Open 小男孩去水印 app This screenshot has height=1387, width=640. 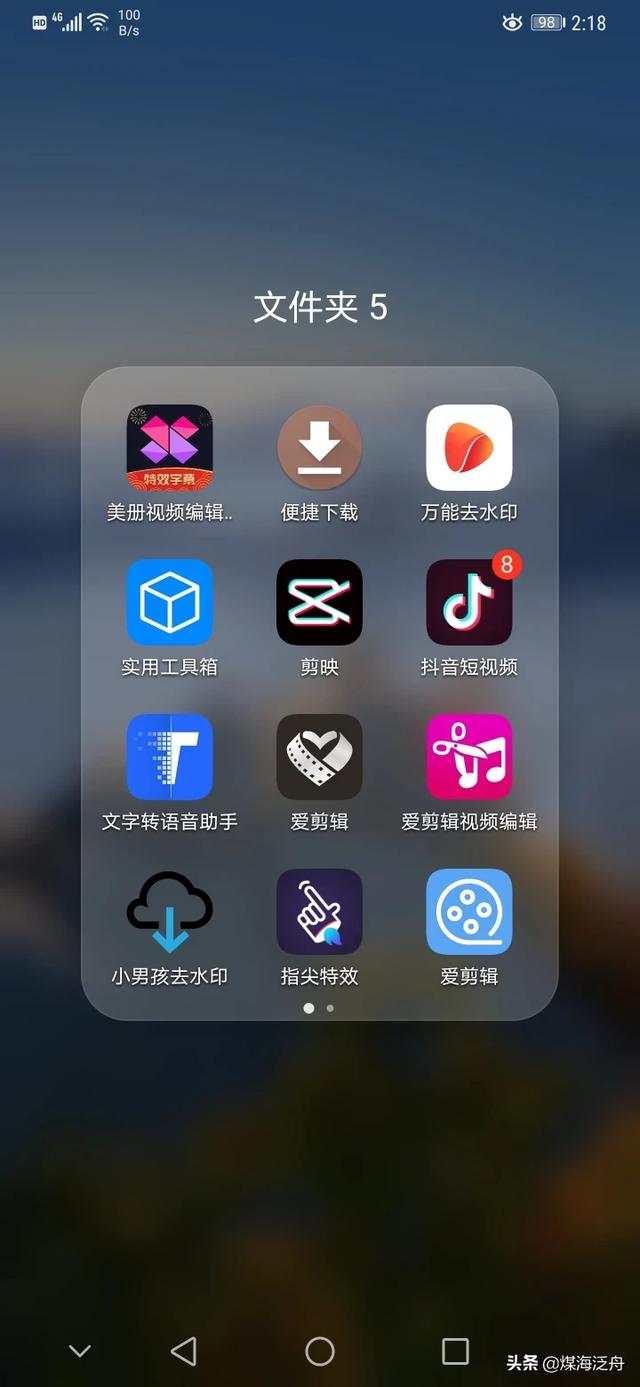tap(169, 912)
